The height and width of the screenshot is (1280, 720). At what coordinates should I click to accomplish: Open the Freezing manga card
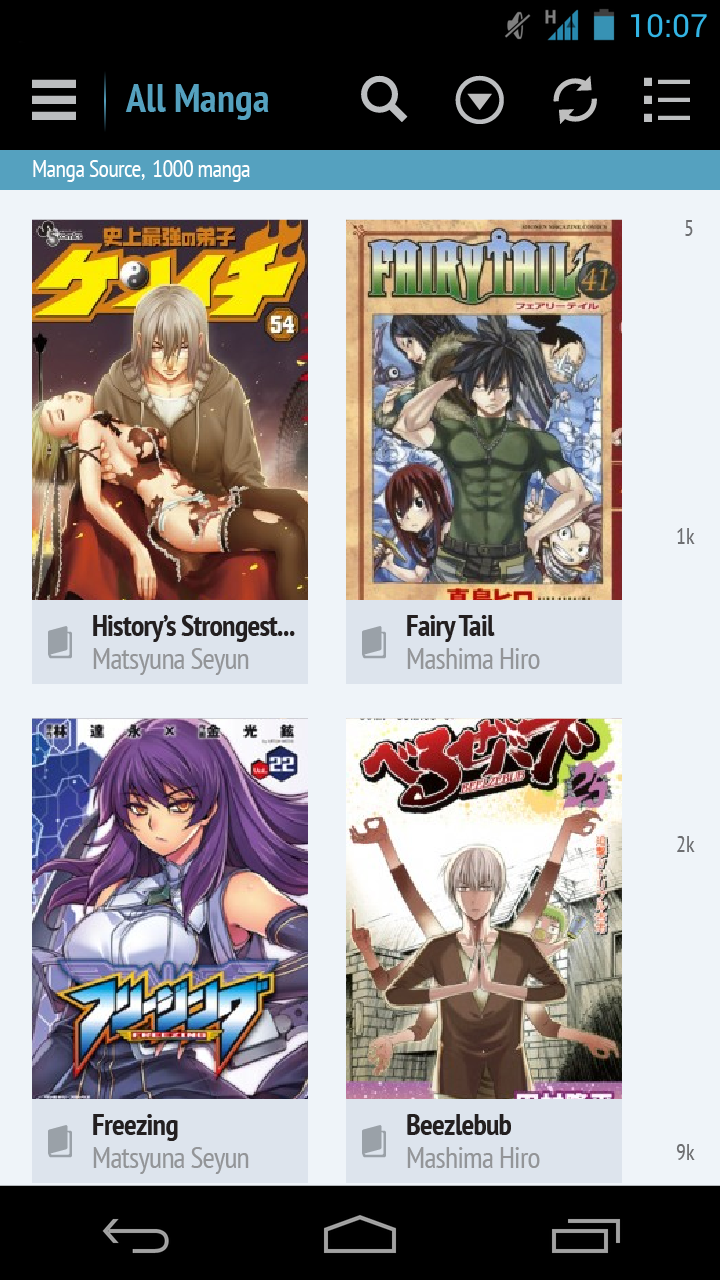tap(170, 948)
